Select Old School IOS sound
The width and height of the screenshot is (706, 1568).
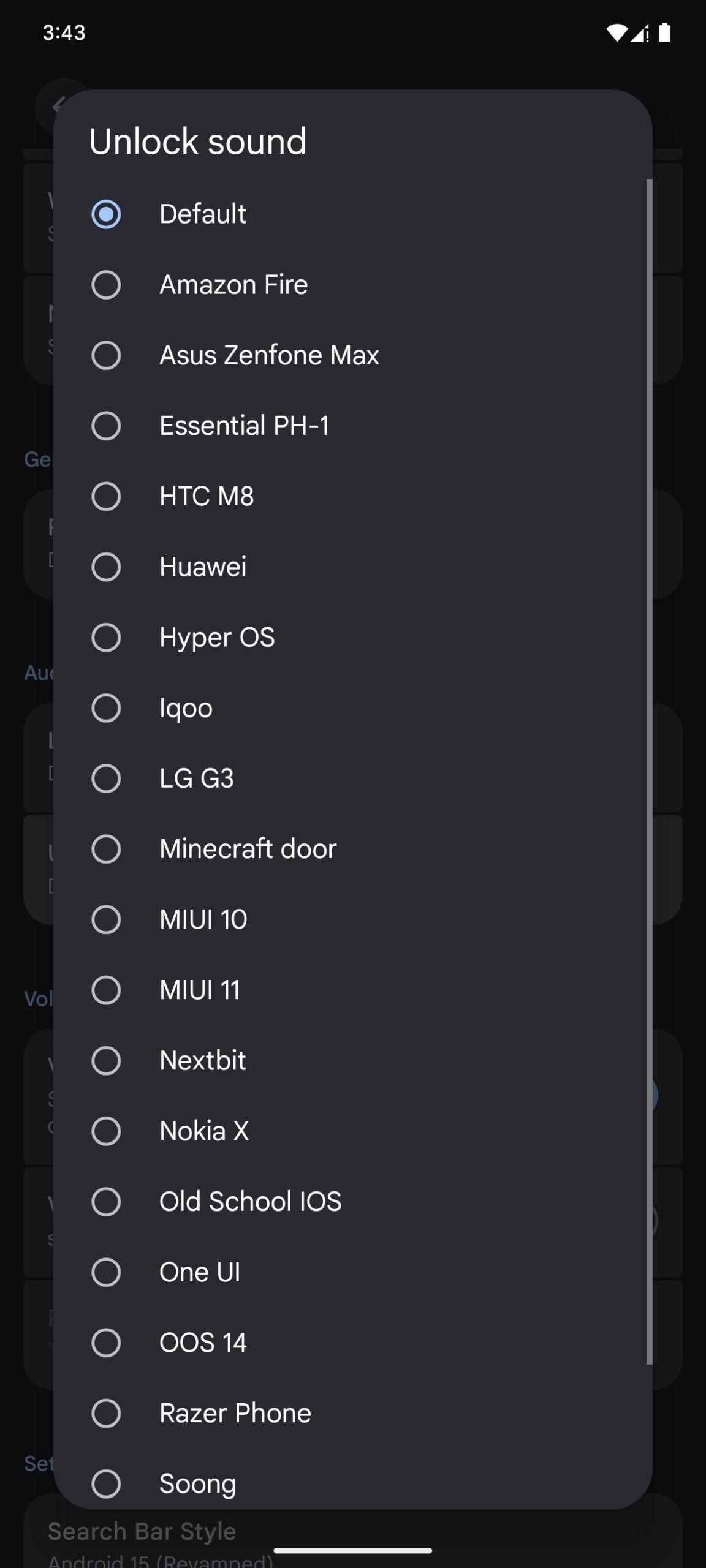tap(352, 1202)
